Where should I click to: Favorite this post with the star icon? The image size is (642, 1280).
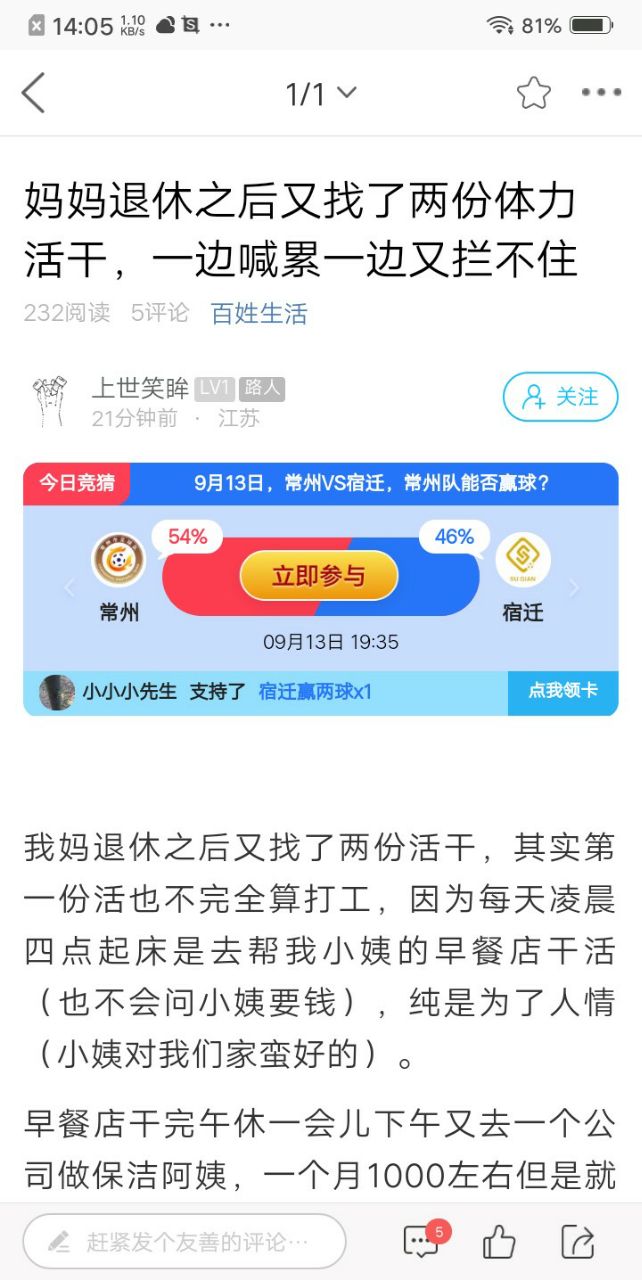click(x=533, y=93)
